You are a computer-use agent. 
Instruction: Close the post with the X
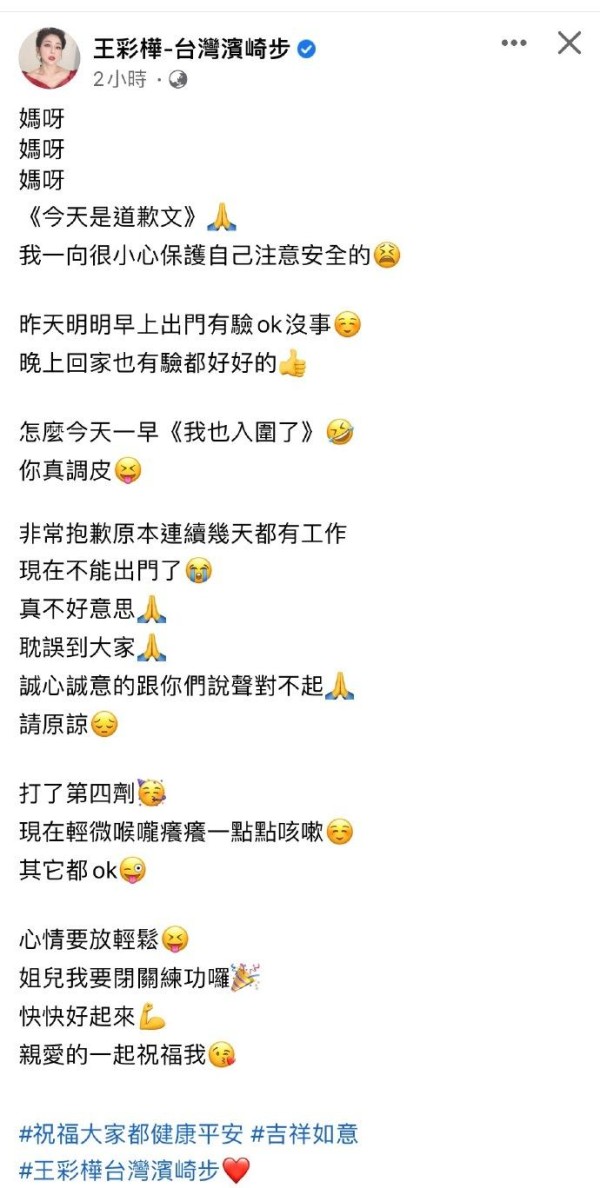coord(569,43)
